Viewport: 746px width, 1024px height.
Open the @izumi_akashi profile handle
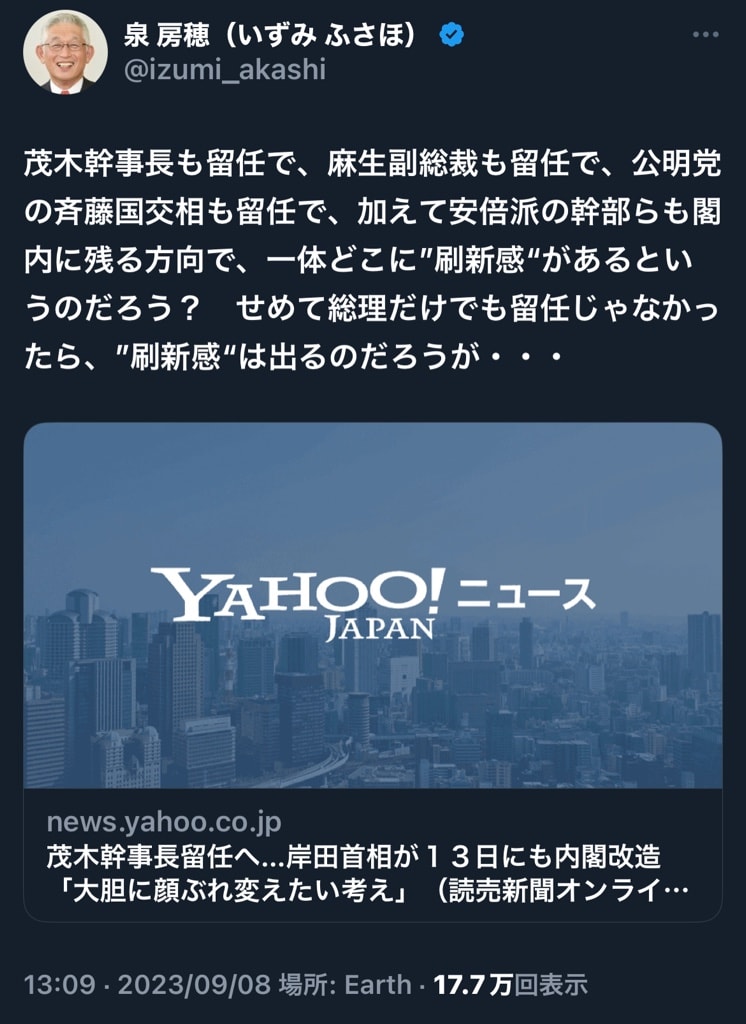224,71
